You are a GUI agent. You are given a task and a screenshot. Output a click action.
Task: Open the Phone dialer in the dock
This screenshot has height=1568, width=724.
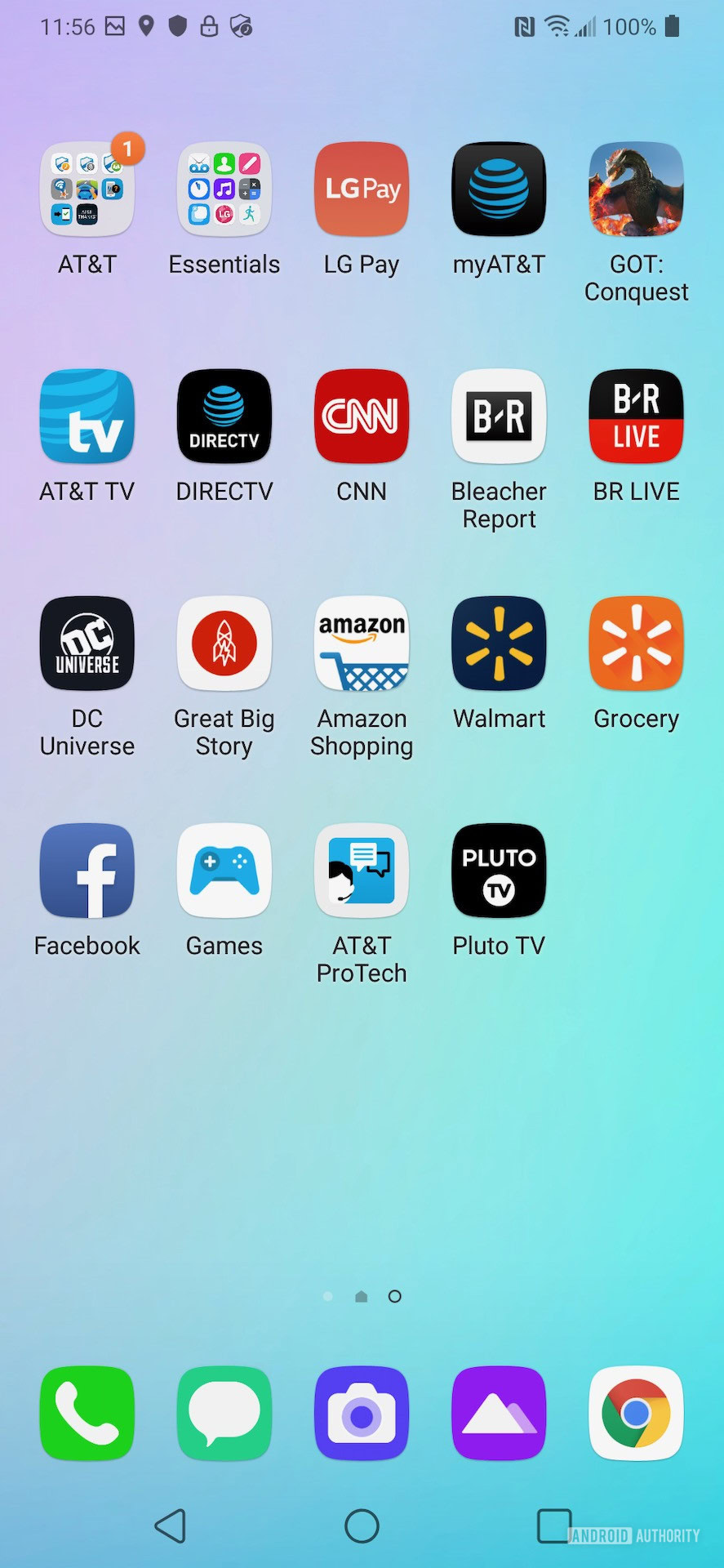(87, 1413)
